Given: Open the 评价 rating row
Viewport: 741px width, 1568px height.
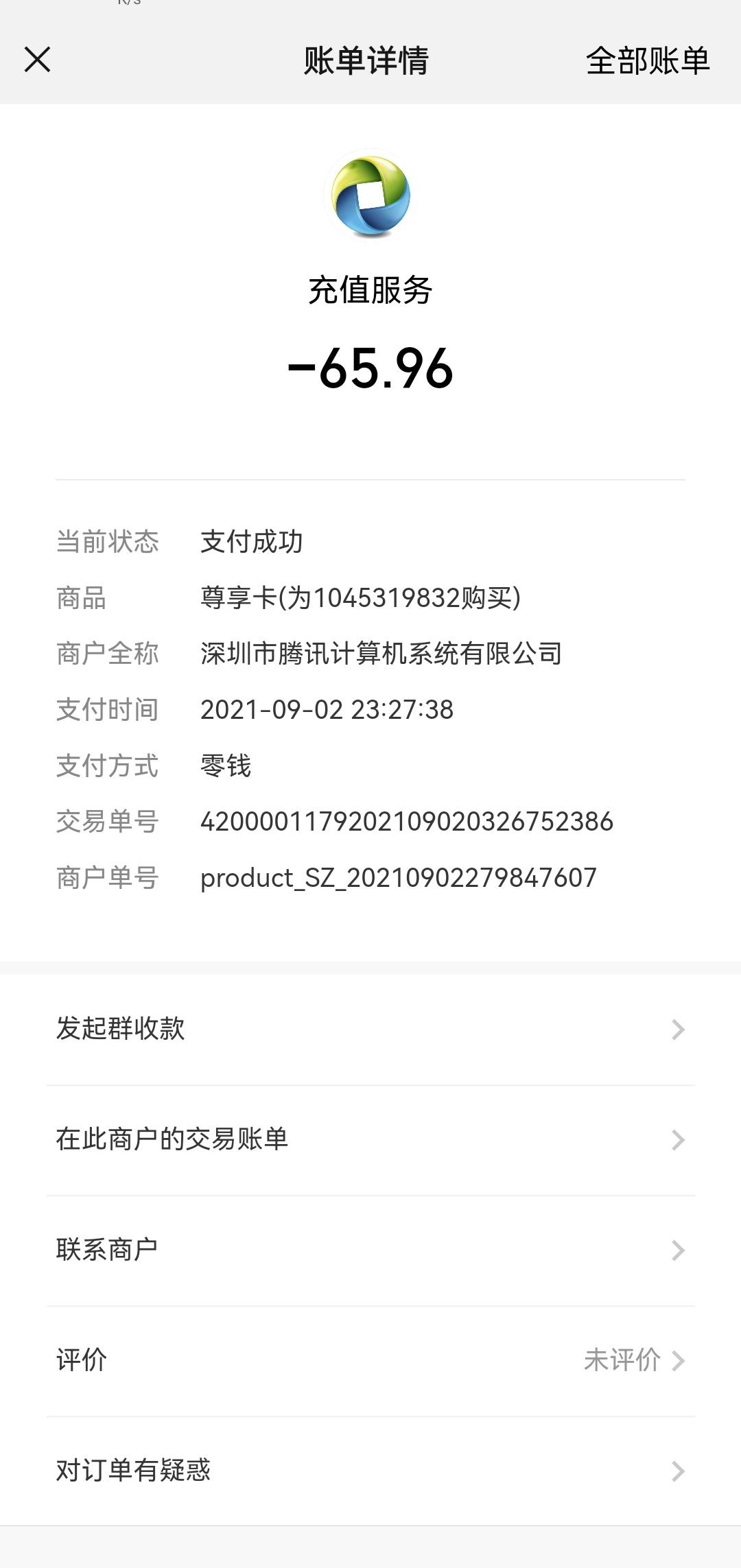Looking at the screenshot, I should [370, 1360].
